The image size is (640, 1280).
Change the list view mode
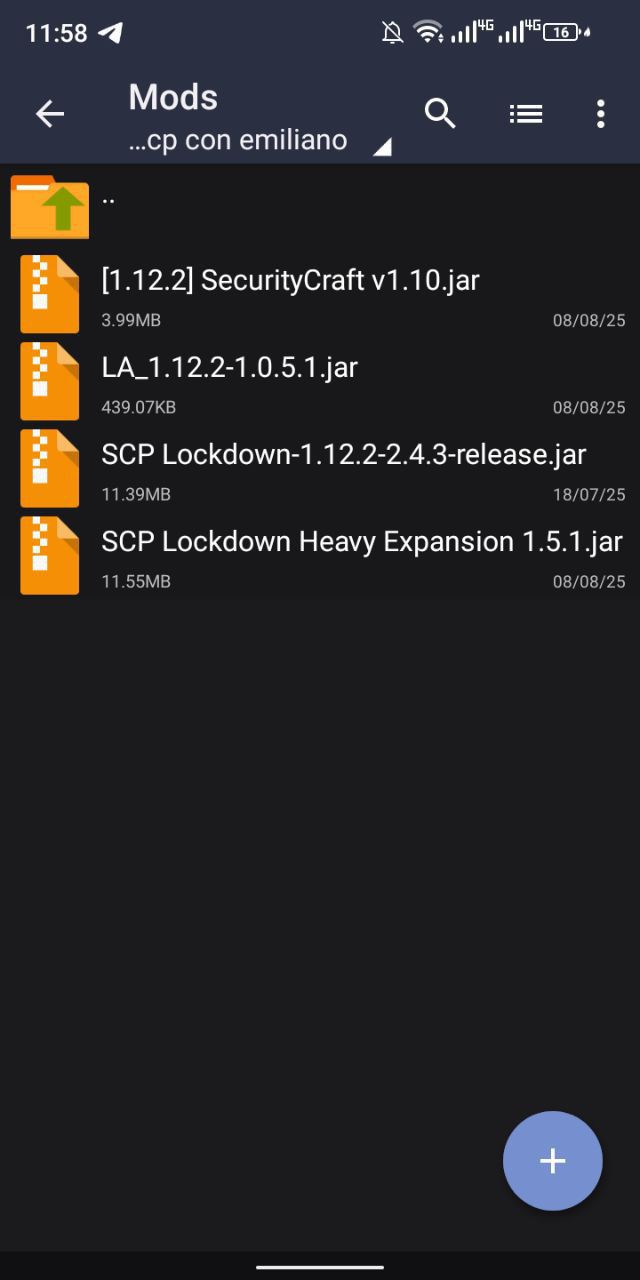click(x=526, y=114)
